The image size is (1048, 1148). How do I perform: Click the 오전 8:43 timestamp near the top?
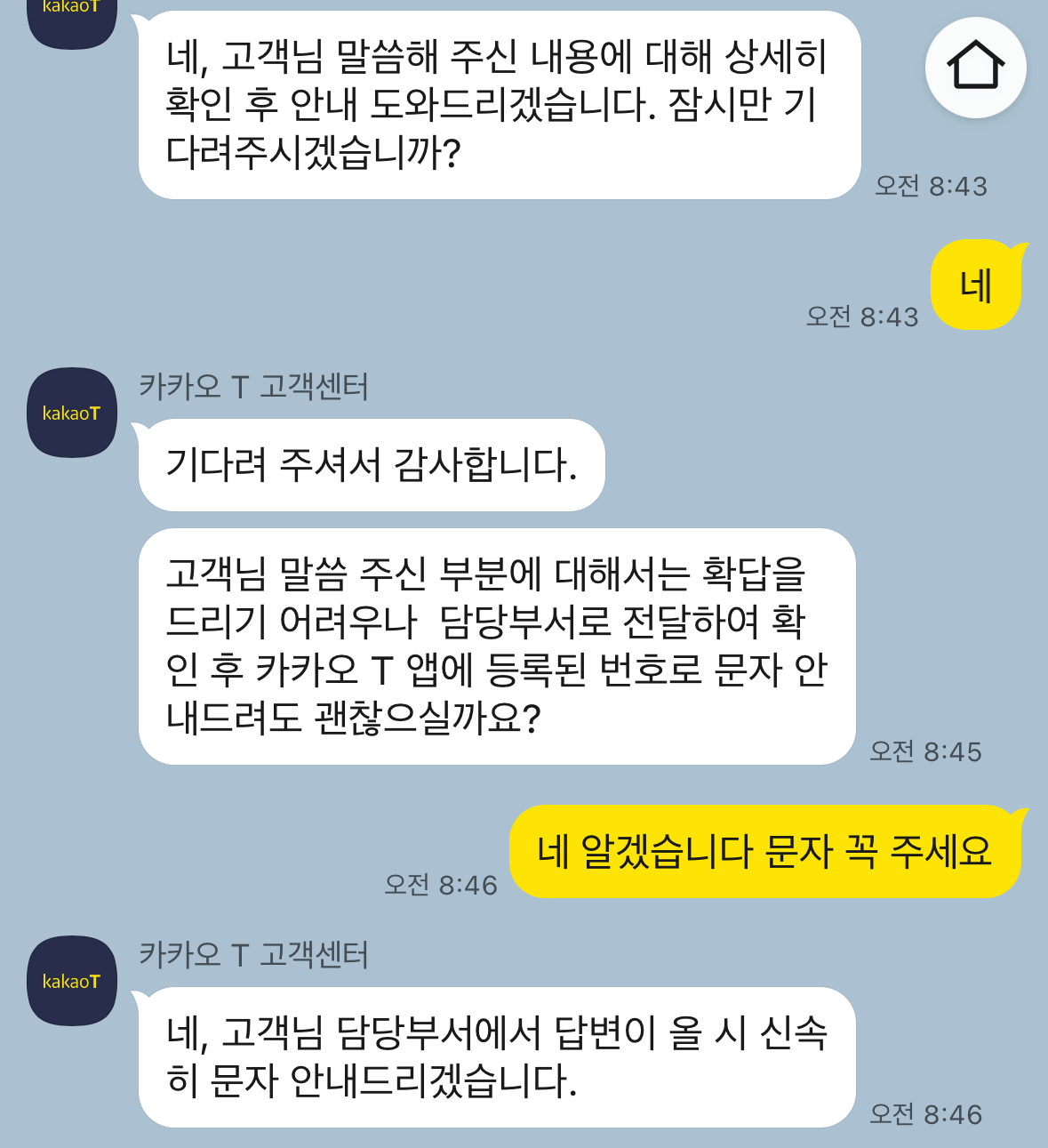tap(931, 187)
